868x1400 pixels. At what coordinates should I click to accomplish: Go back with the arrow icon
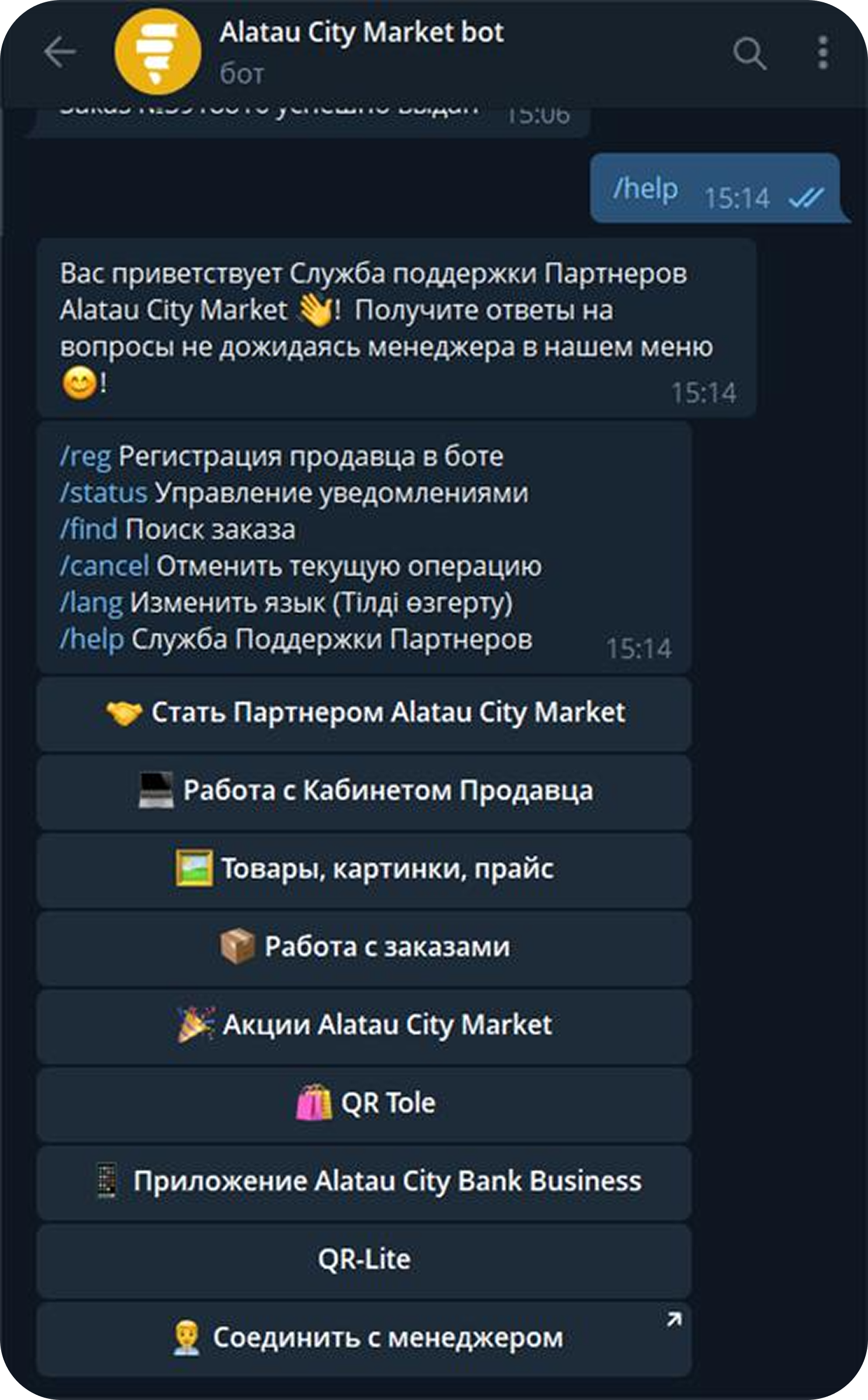point(60,52)
